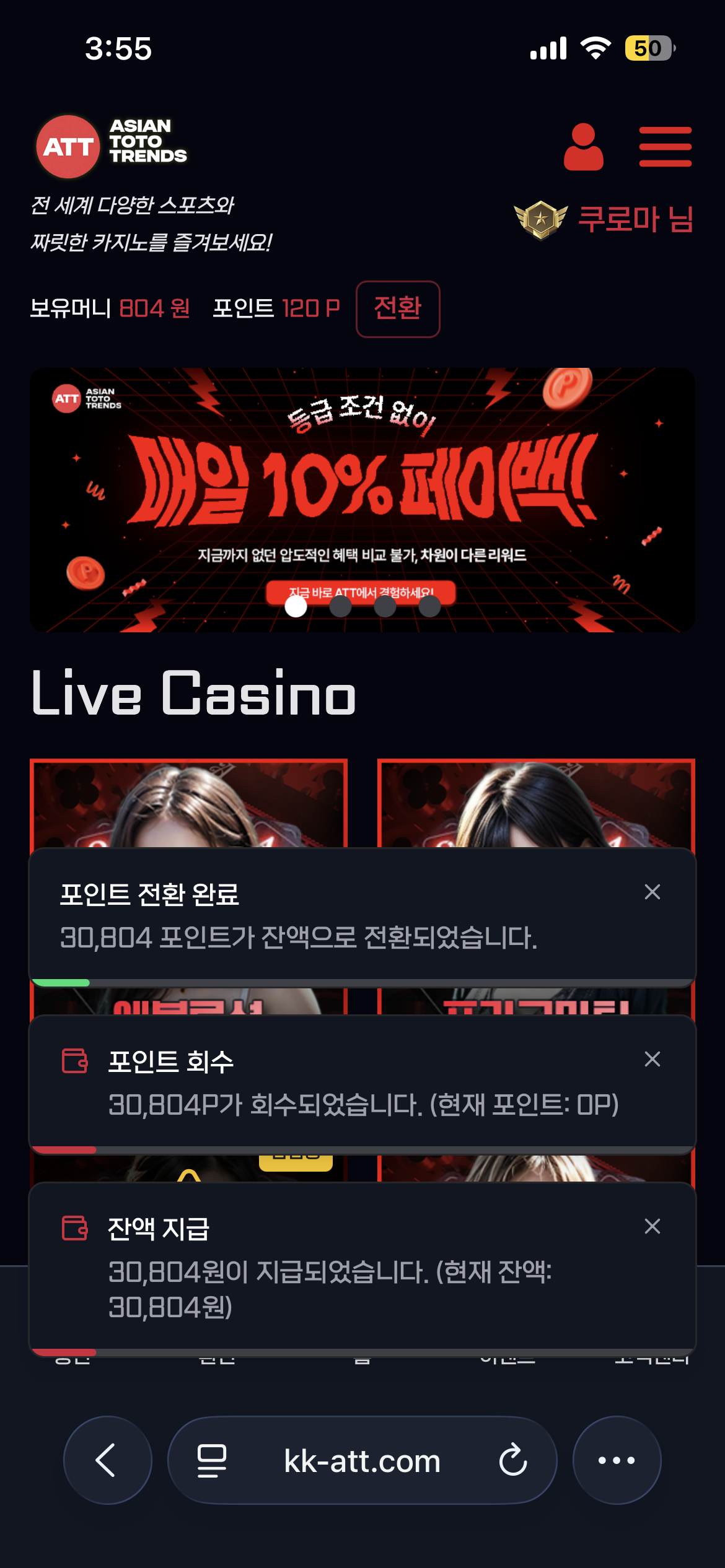
Task: Open the browser more options menu
Action: (617, 1460)
